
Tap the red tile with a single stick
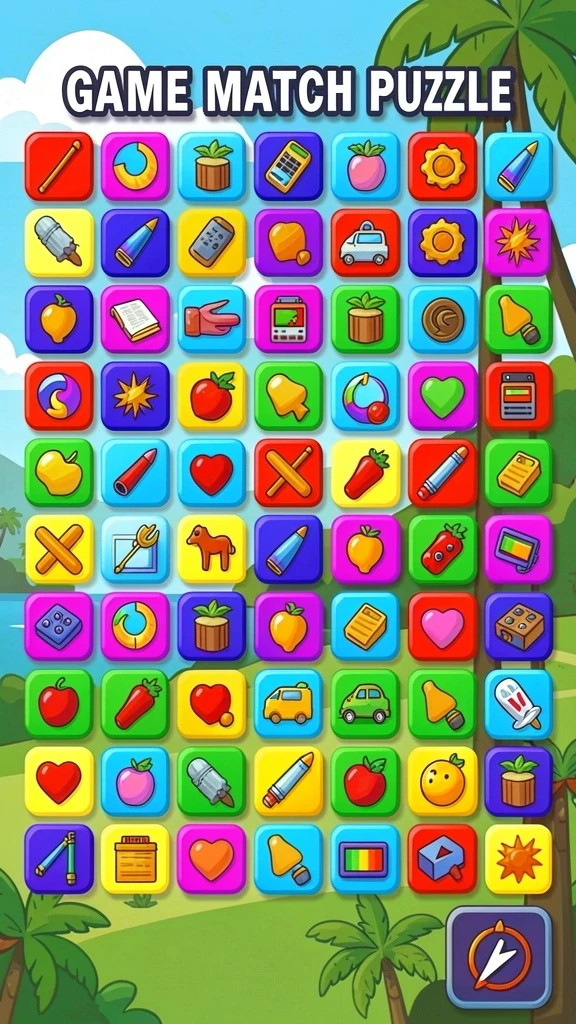[x=59, y=166]
